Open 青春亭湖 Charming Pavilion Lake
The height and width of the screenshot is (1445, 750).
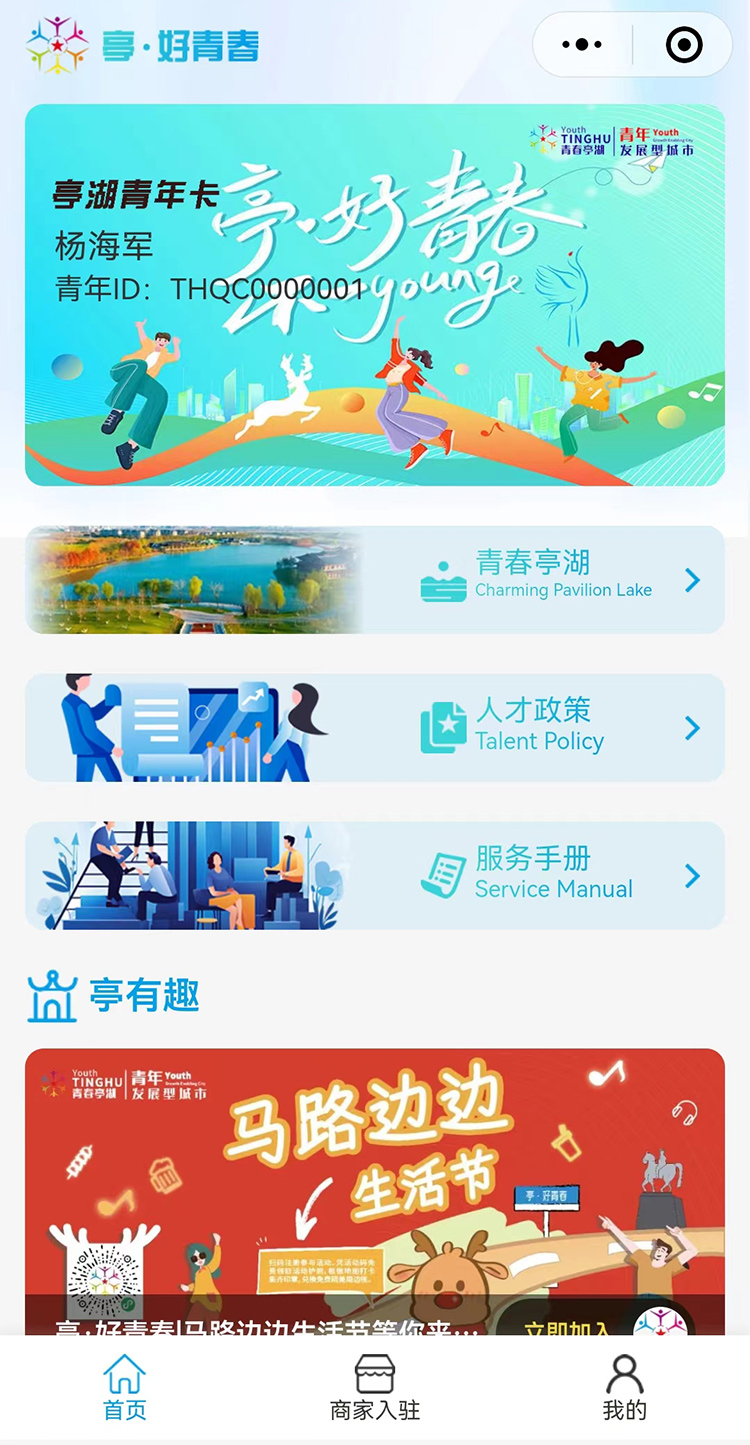click(x=375, y=580)
